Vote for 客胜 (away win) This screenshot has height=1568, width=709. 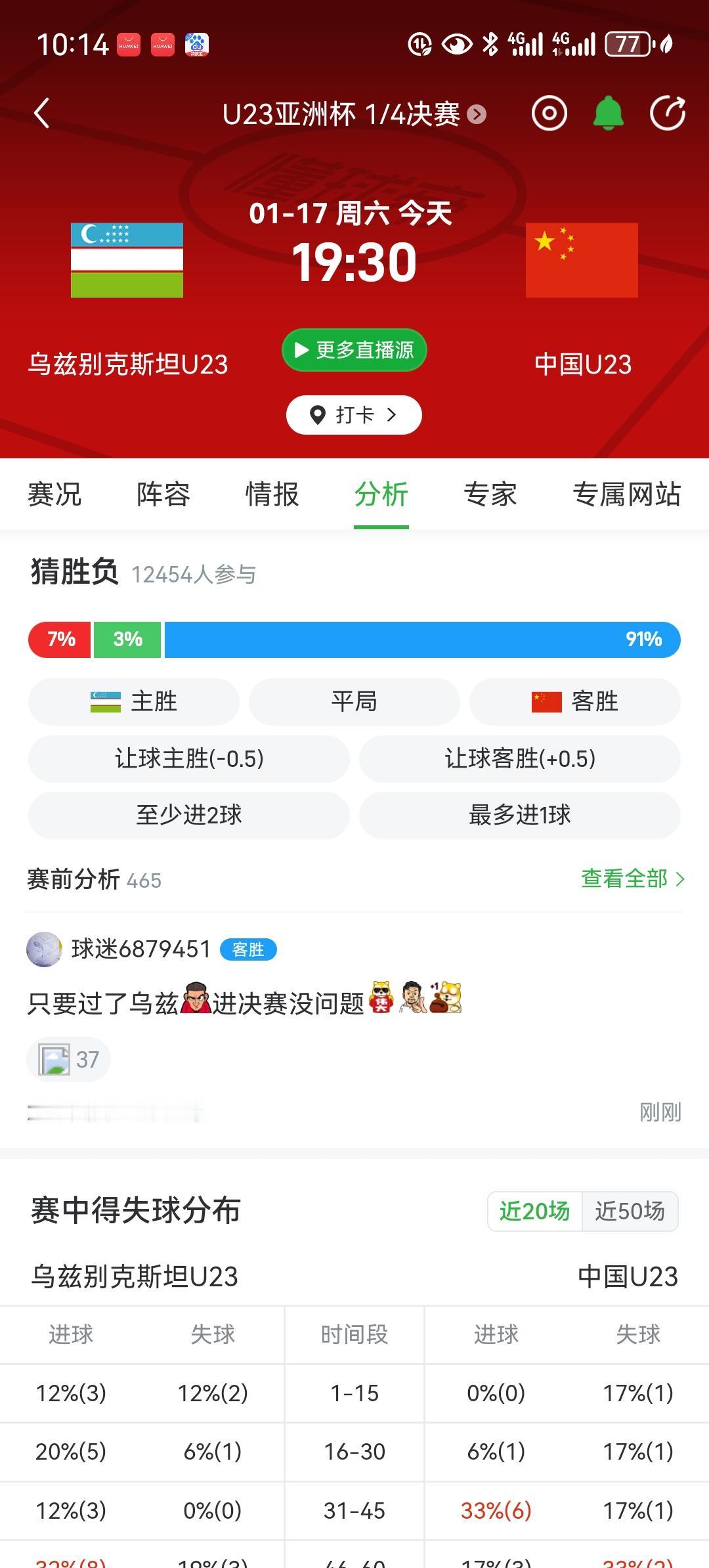574,701
